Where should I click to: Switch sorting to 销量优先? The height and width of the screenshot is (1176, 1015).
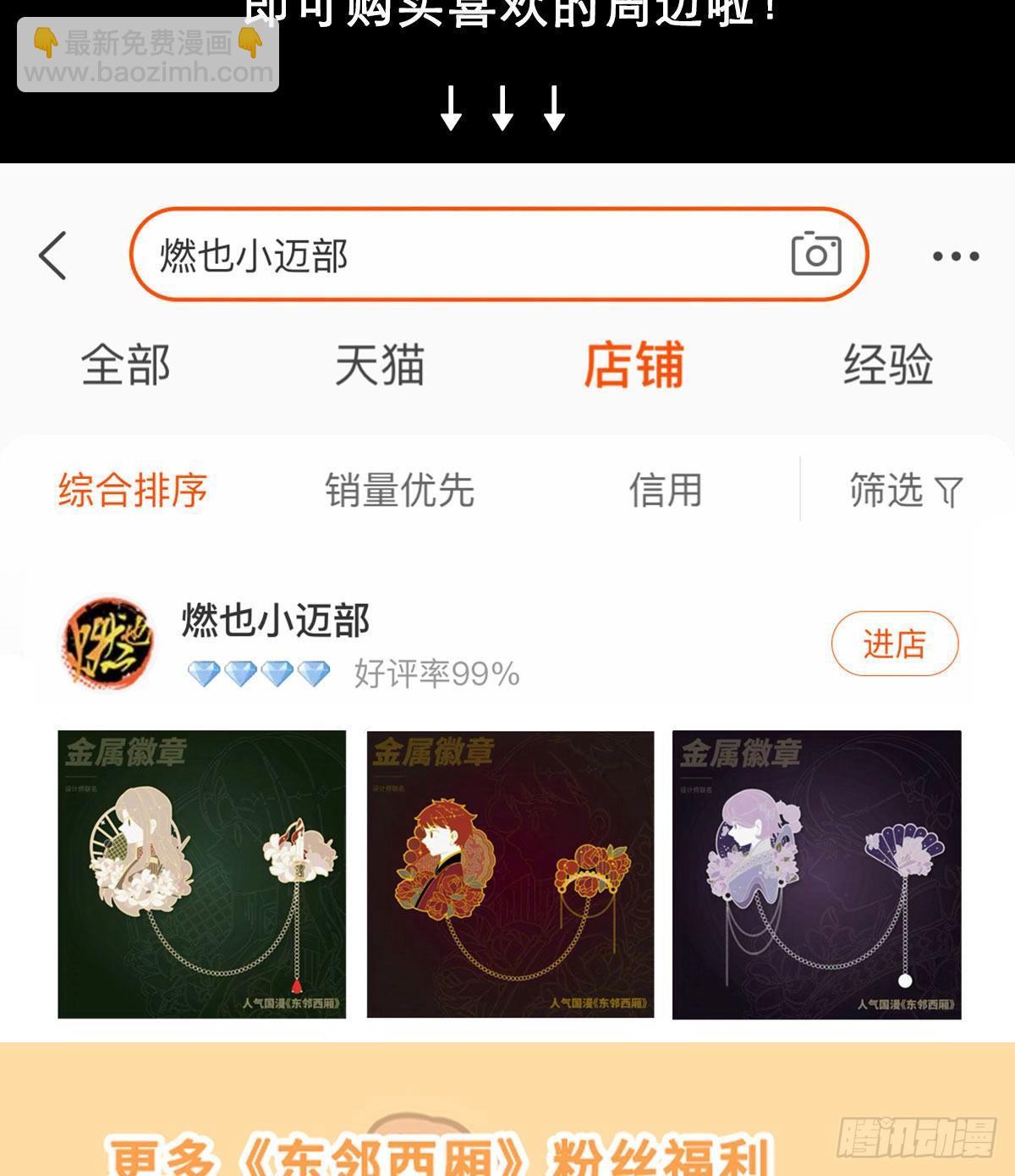coord(398,489)
